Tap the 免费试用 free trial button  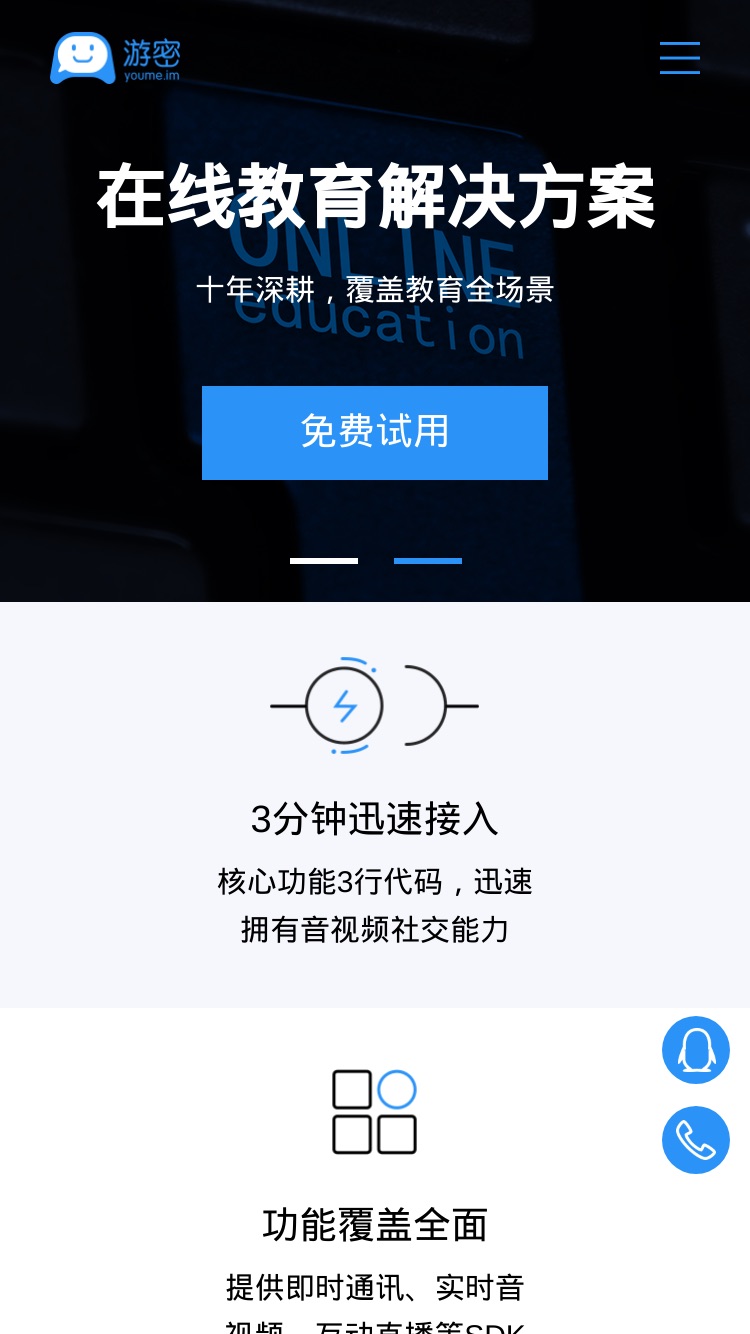375,433
